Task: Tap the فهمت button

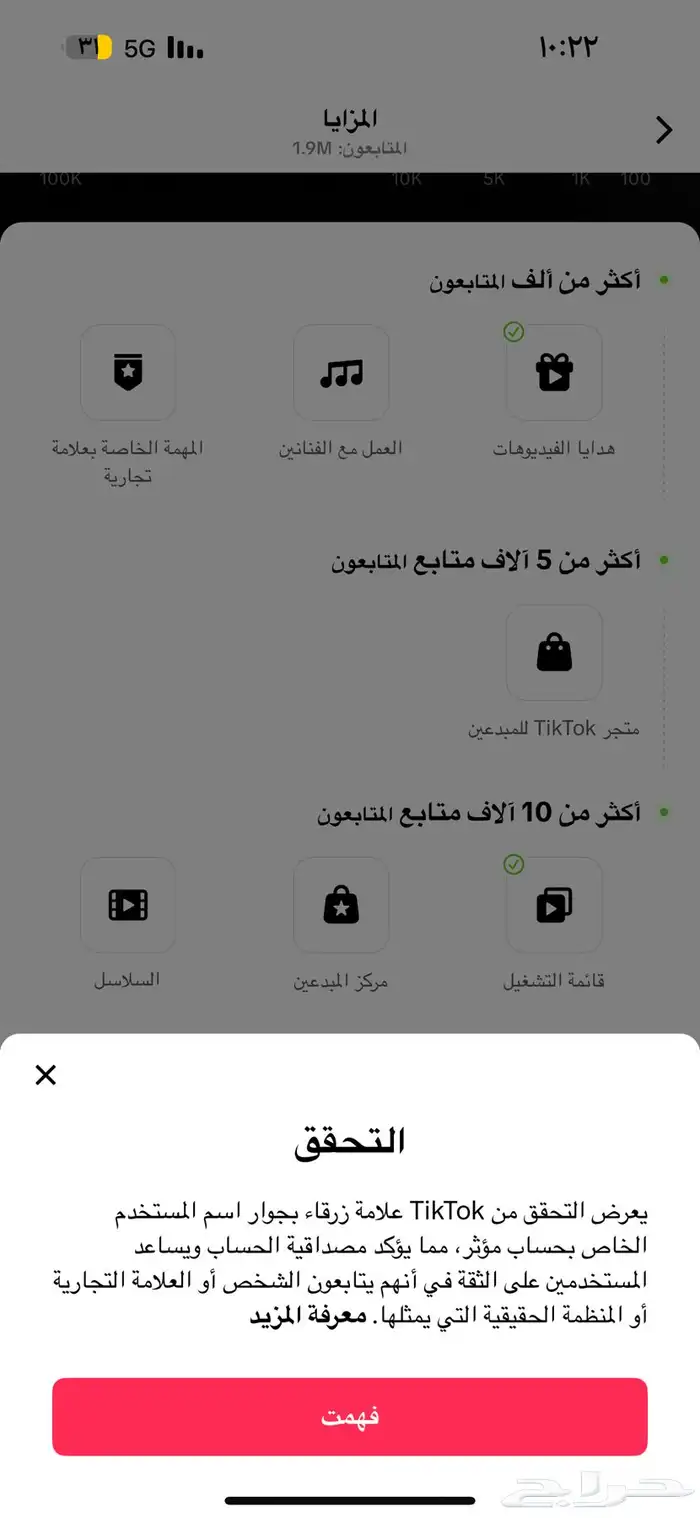Action: click(x=350, y=1416)
